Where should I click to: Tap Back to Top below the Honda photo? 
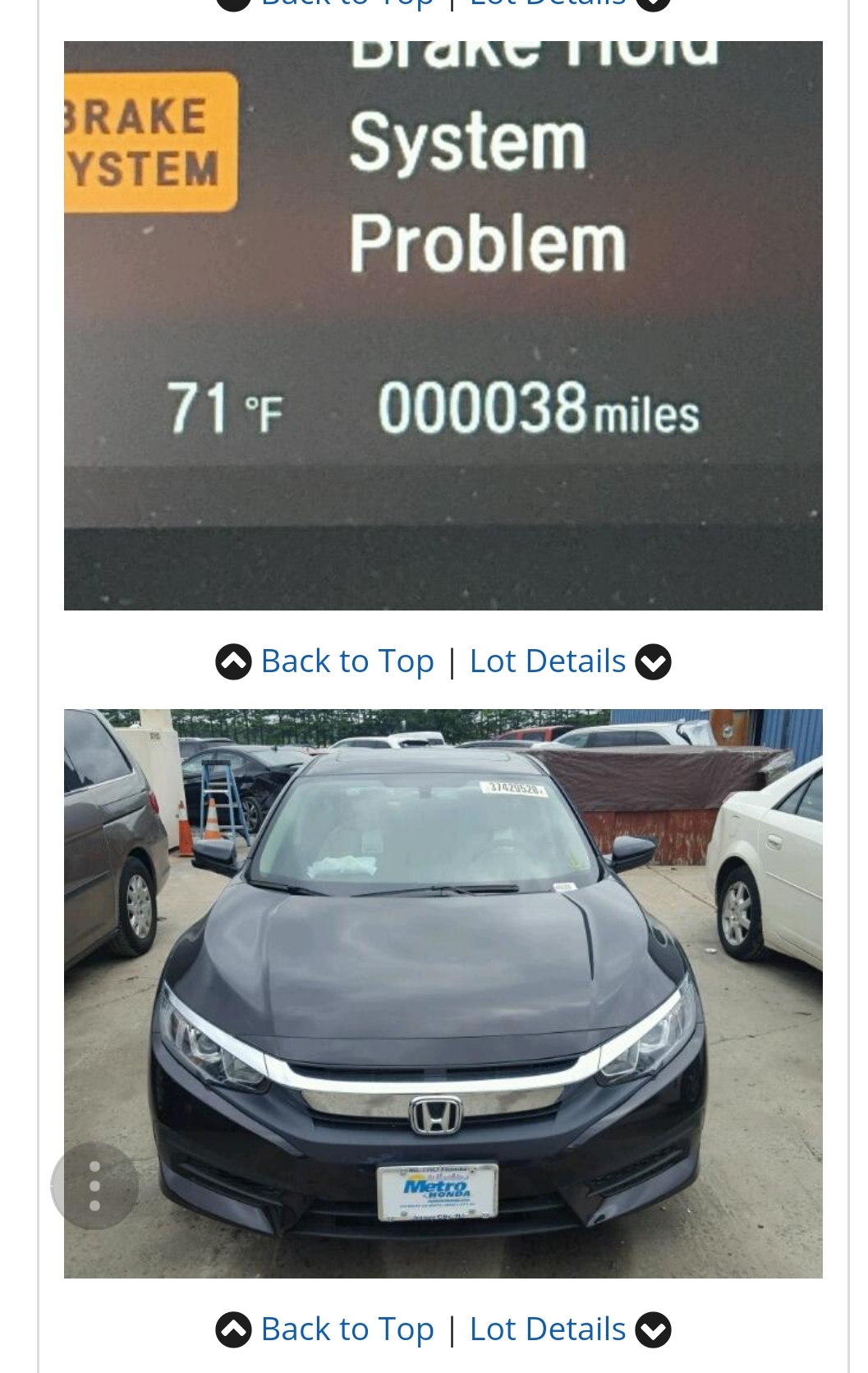point(347,1329)
